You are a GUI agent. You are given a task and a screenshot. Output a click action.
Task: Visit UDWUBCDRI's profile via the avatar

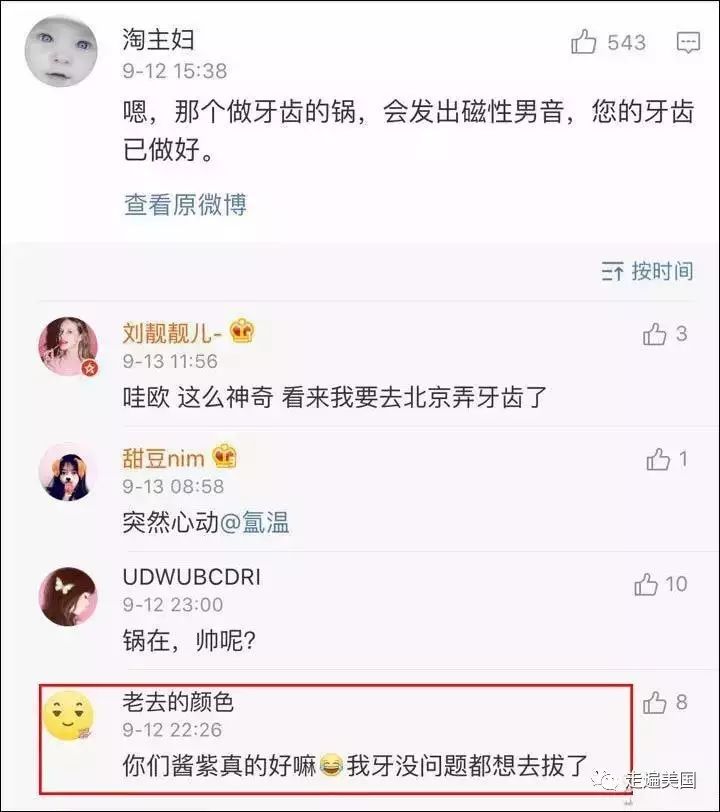click(68, 596)
